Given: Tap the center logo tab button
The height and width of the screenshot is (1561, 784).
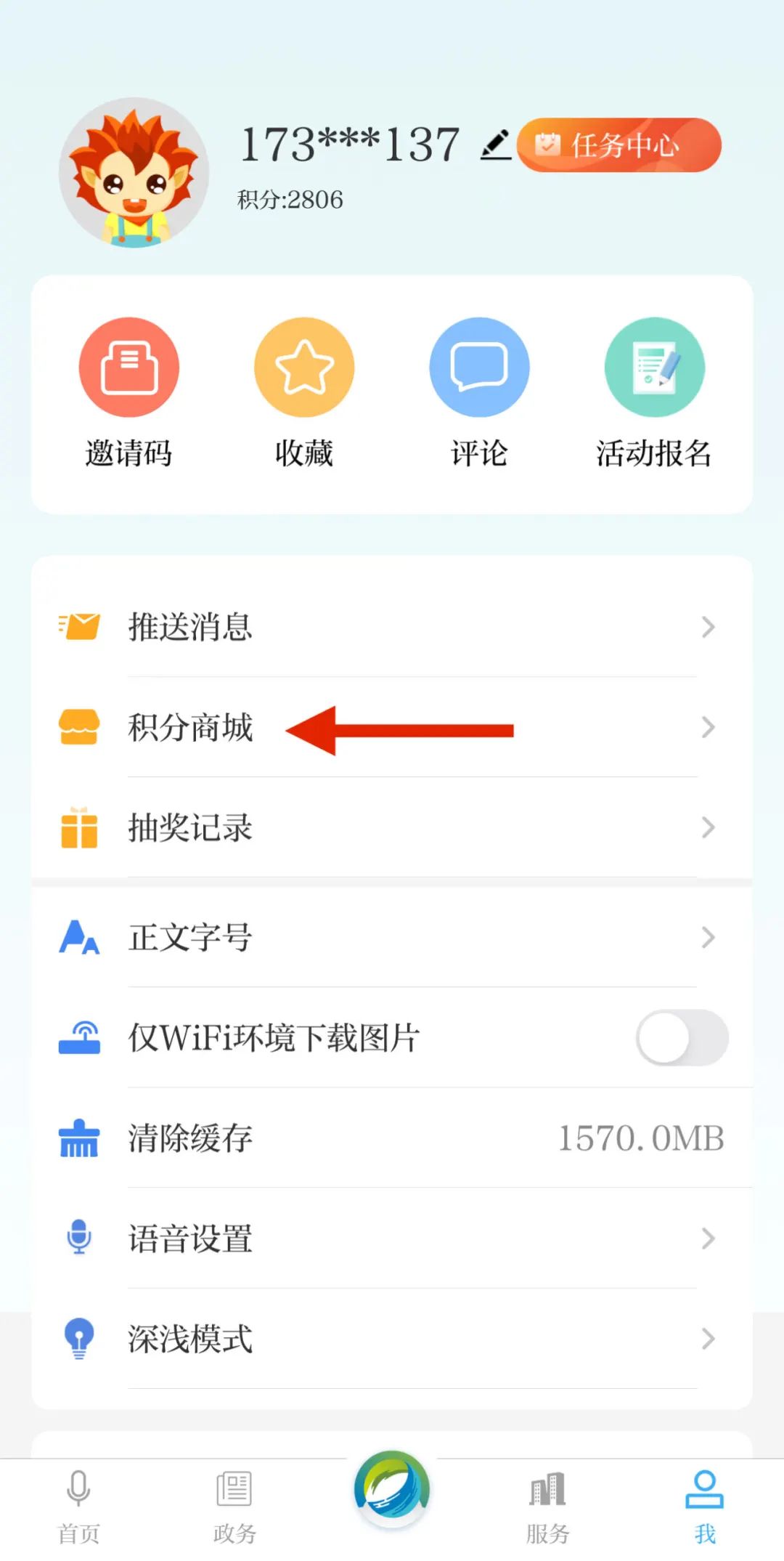Looking at the screenshot, I should coord(392,1491).
